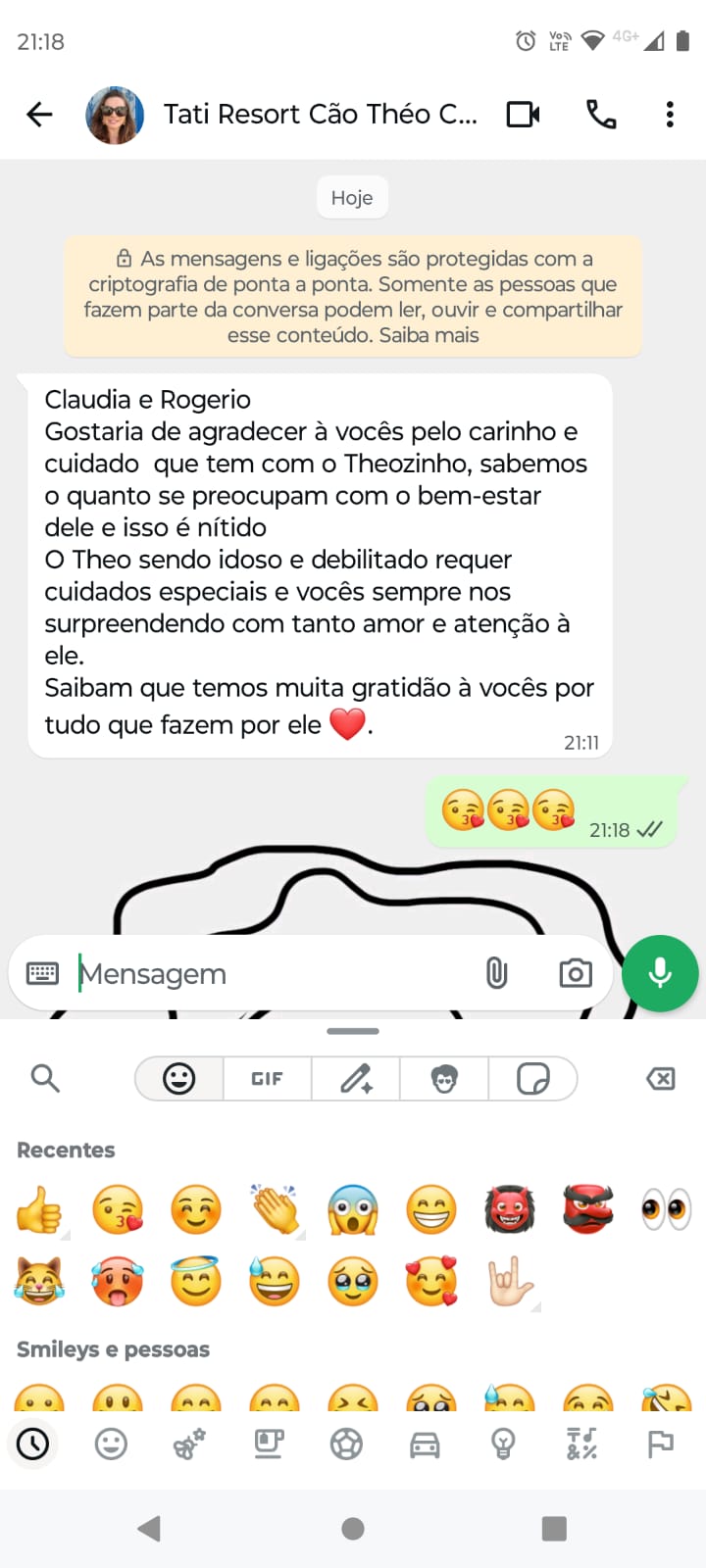706x1568 pixels.
Task: Jump to the food and drink emoji category
Action: pos(268,1444)
